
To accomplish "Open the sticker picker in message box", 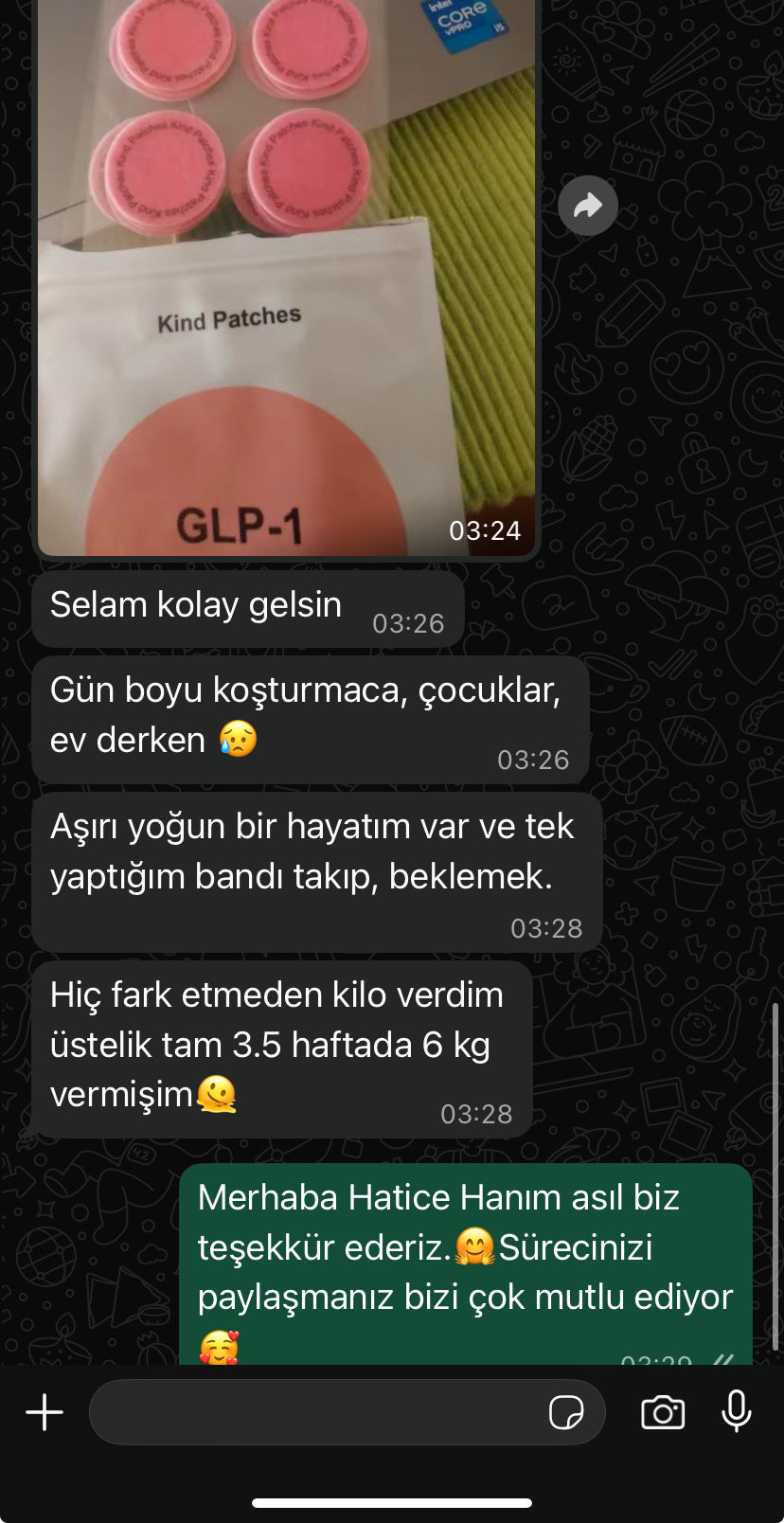I will pos(566,1412).
